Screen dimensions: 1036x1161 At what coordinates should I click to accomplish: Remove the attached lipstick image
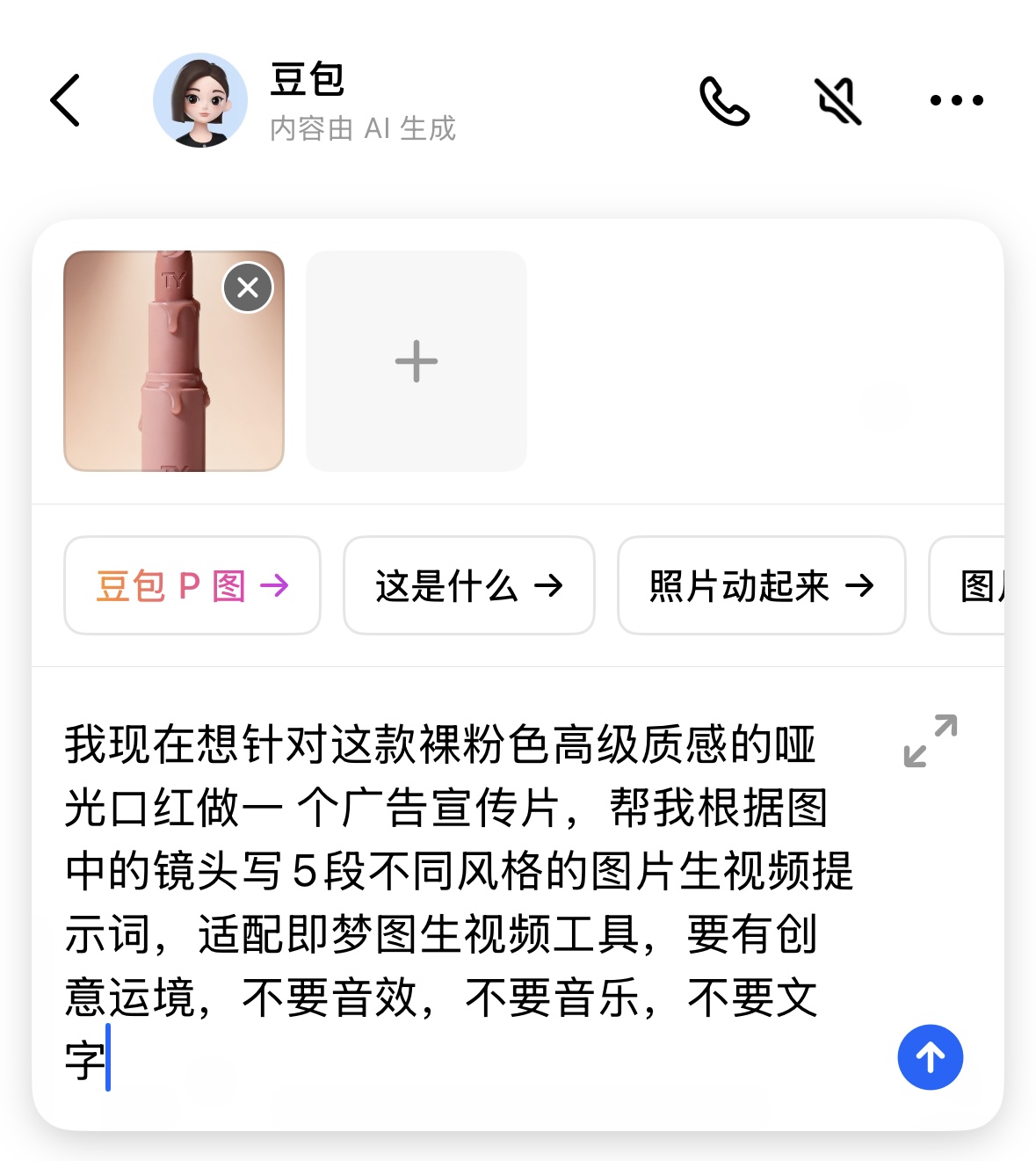point(248,287)
